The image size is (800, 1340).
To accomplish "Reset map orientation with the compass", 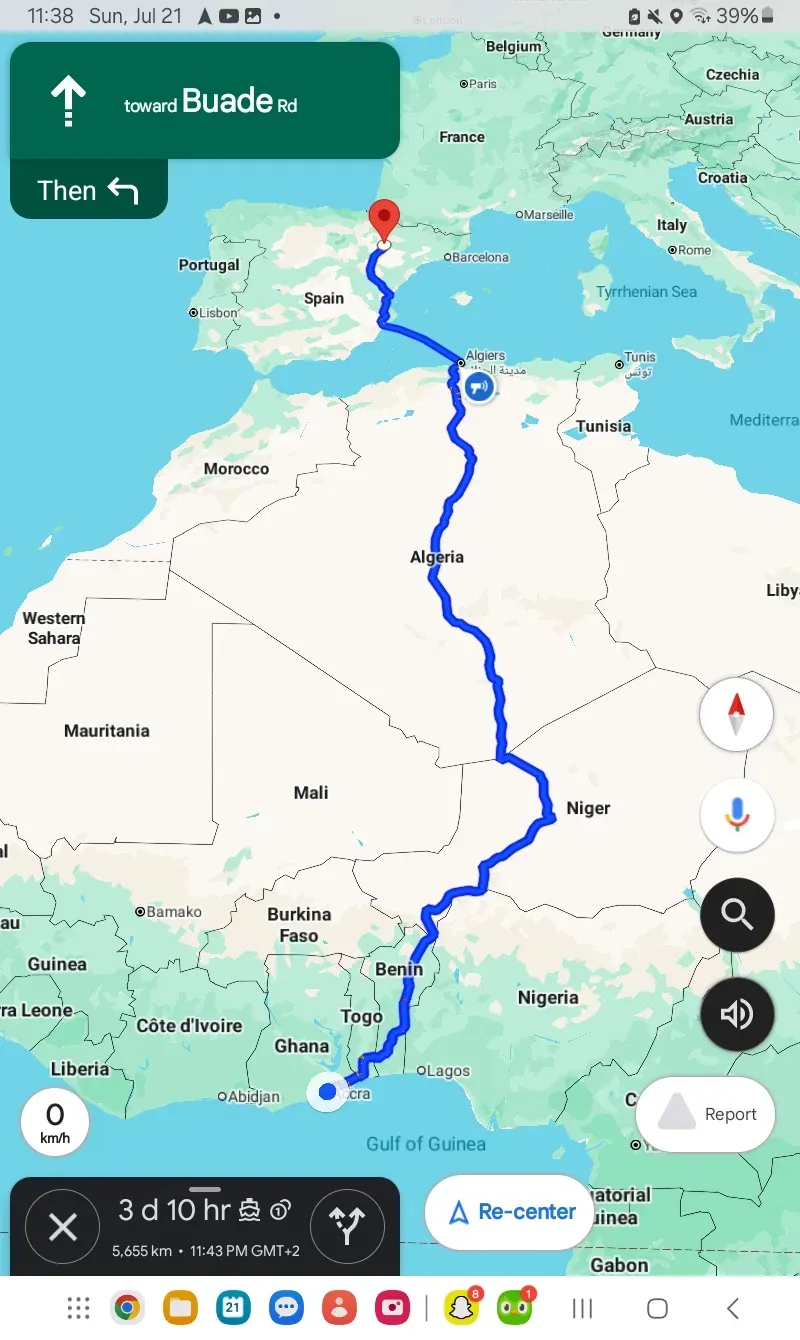I will coord(737,714).
